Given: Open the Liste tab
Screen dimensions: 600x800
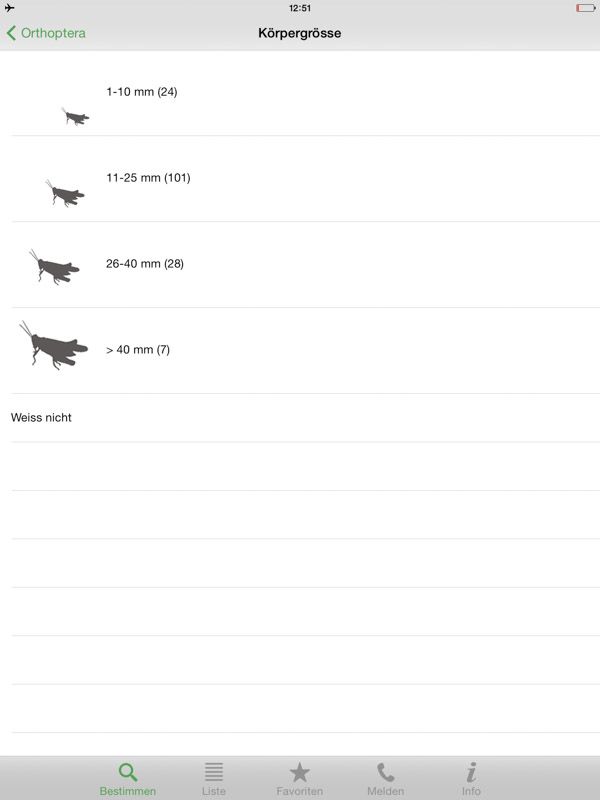Looking at the screenshot, I should [x=214, y=778].
